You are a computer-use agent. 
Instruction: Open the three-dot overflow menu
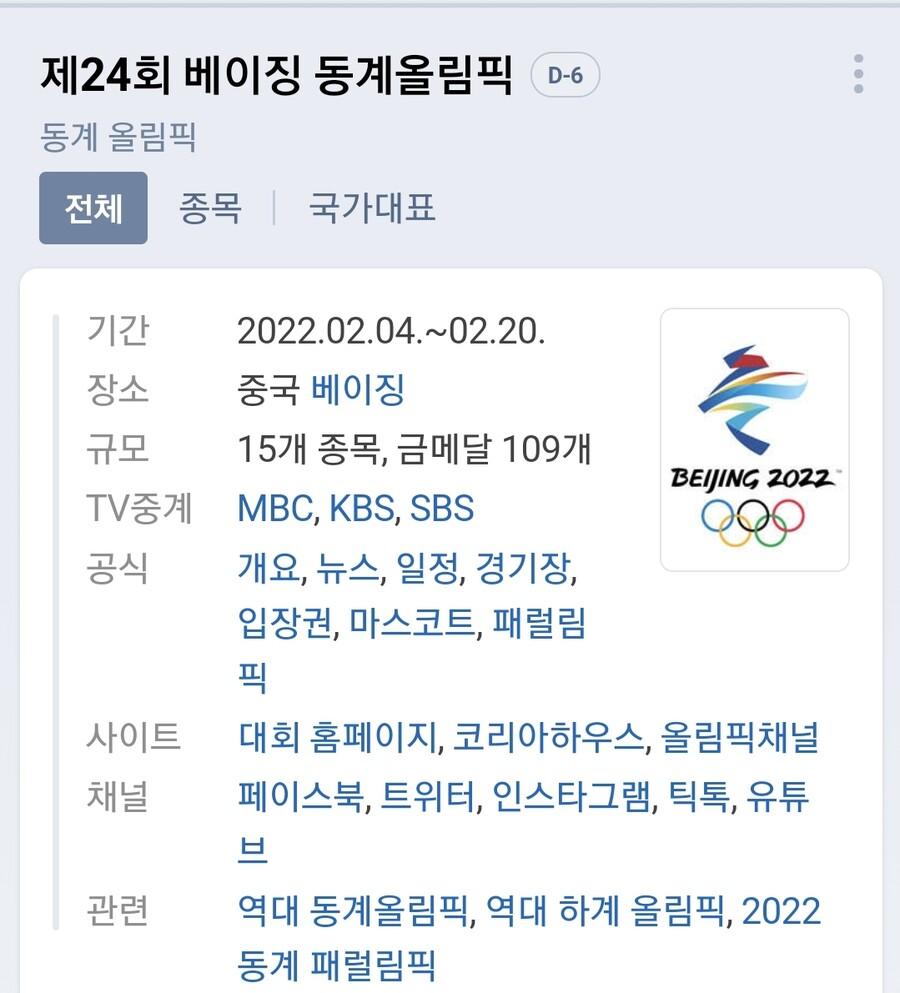(858, 75)
